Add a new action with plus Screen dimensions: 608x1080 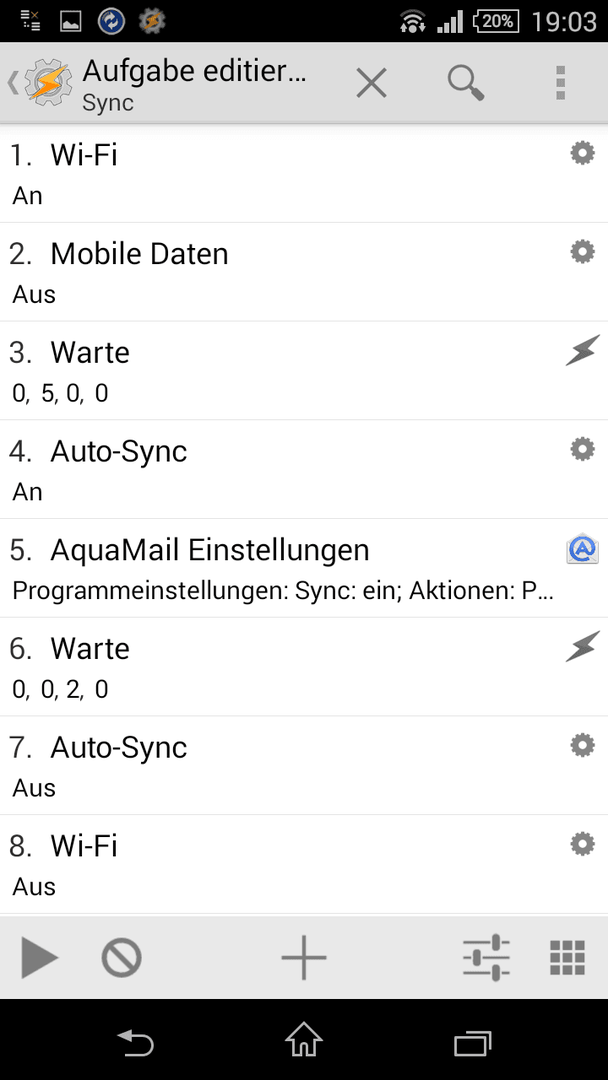(304, 957)
